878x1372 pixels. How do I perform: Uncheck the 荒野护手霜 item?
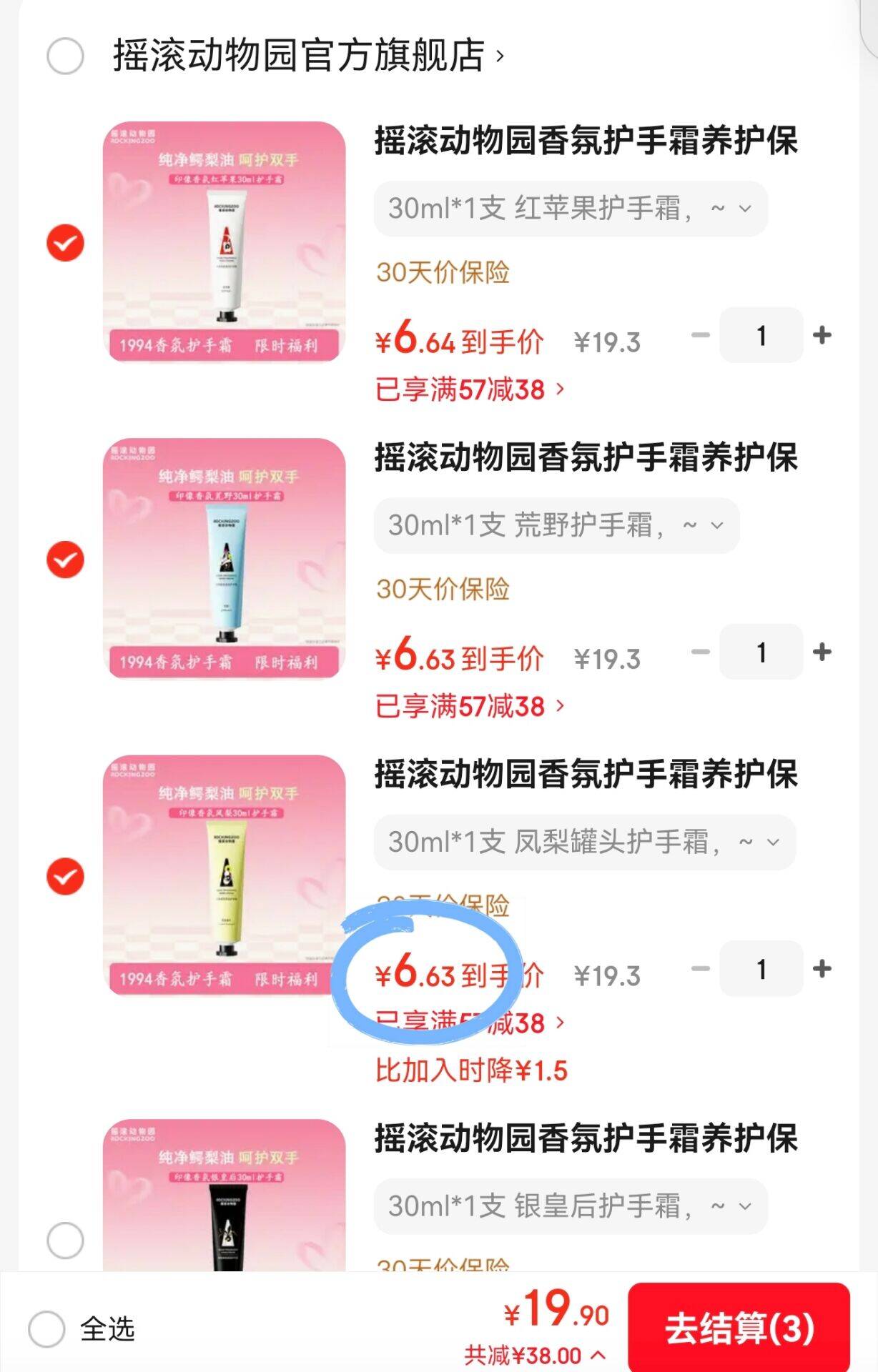pyautogui.click(x=65, y=560)
